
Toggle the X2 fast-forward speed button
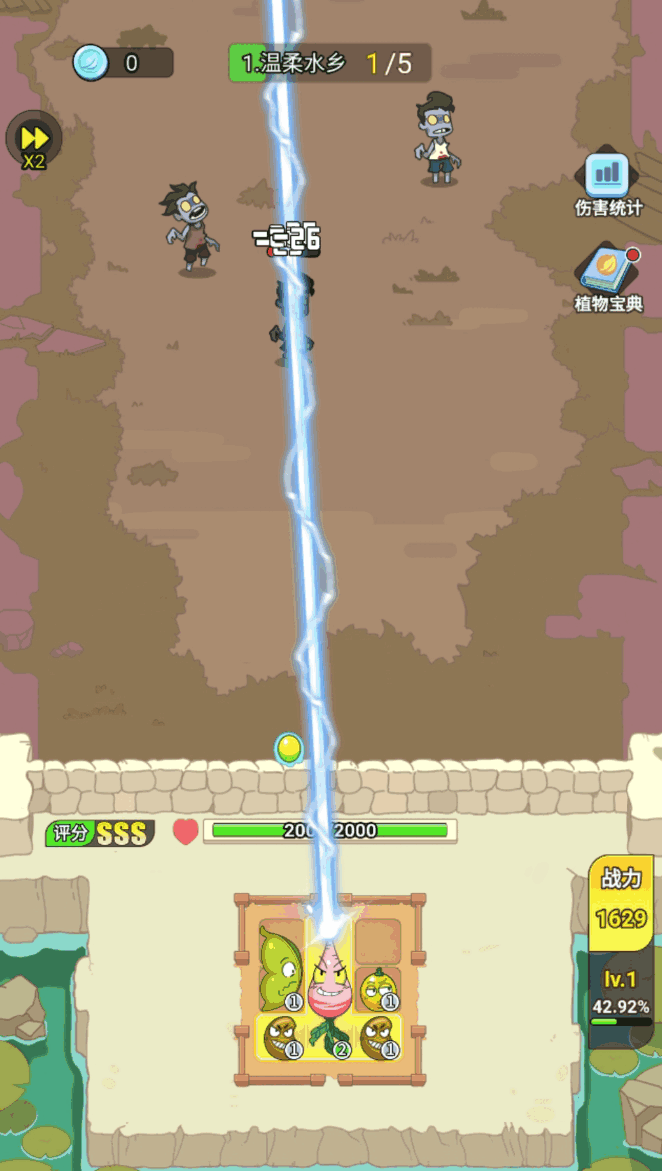(34, 140)
